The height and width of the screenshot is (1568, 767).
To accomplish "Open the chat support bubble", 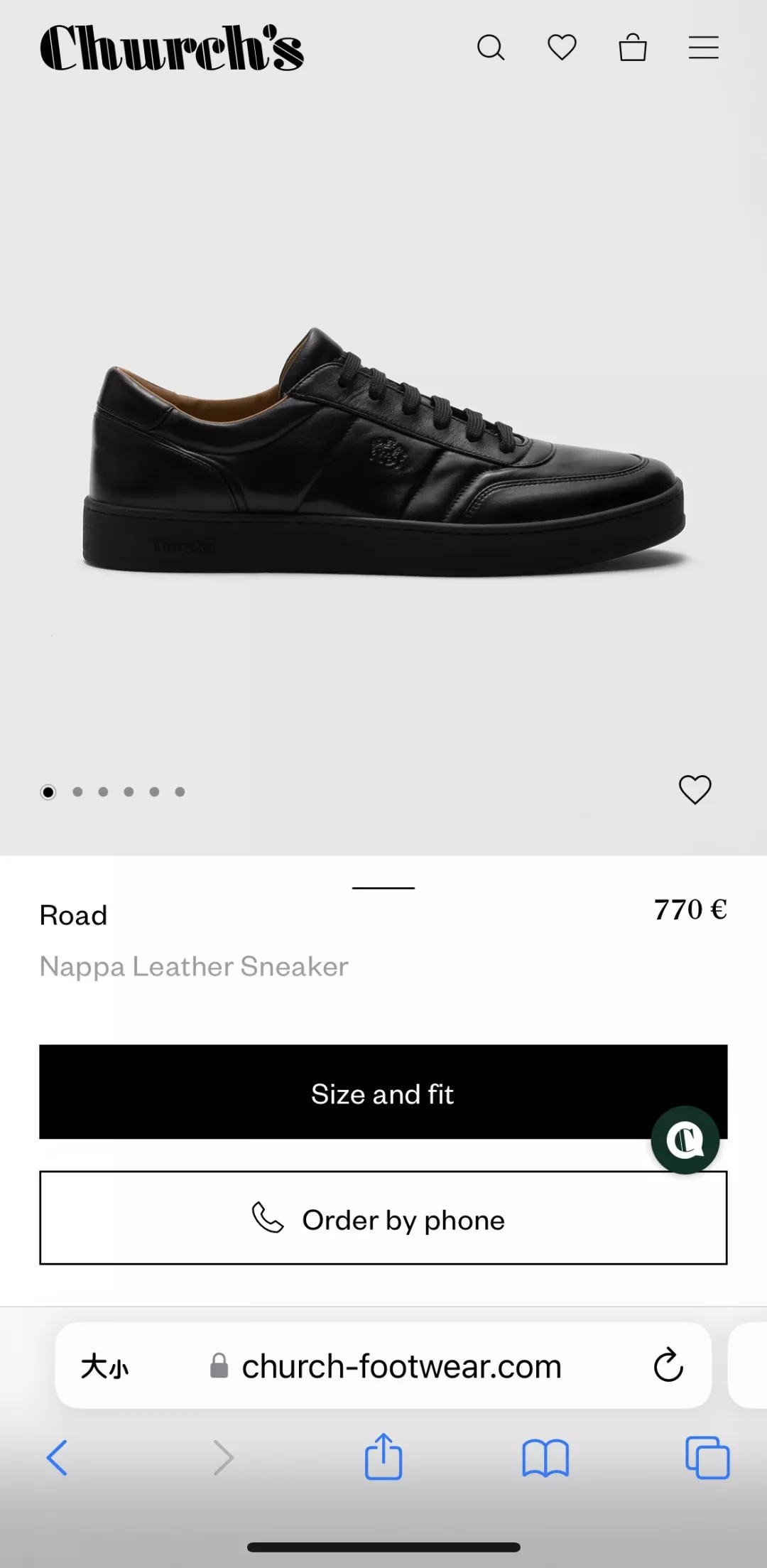I will (x=685, y=1140).
